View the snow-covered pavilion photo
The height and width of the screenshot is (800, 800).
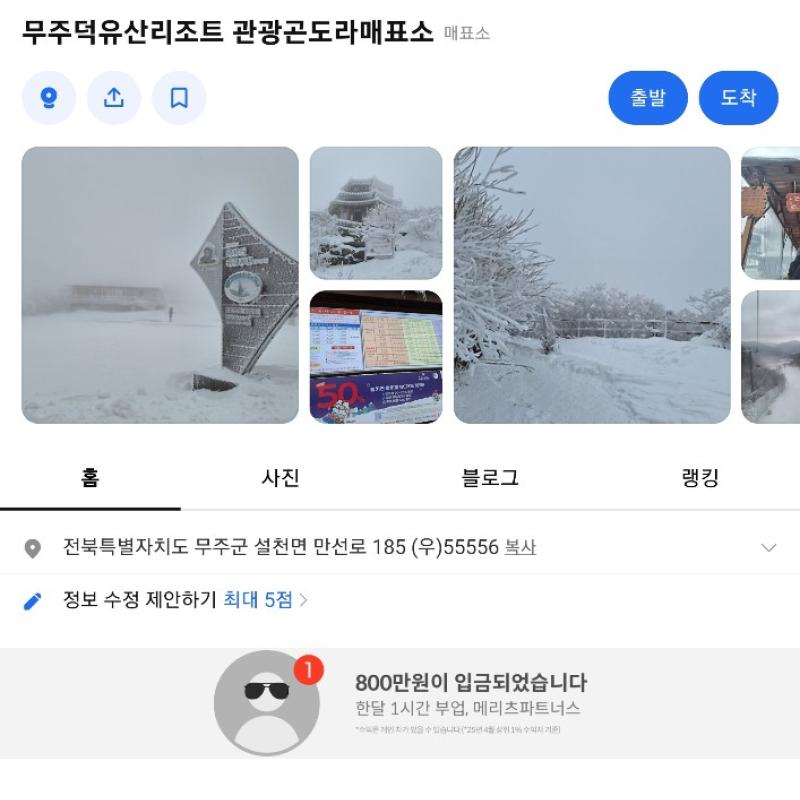pos(376,213)
